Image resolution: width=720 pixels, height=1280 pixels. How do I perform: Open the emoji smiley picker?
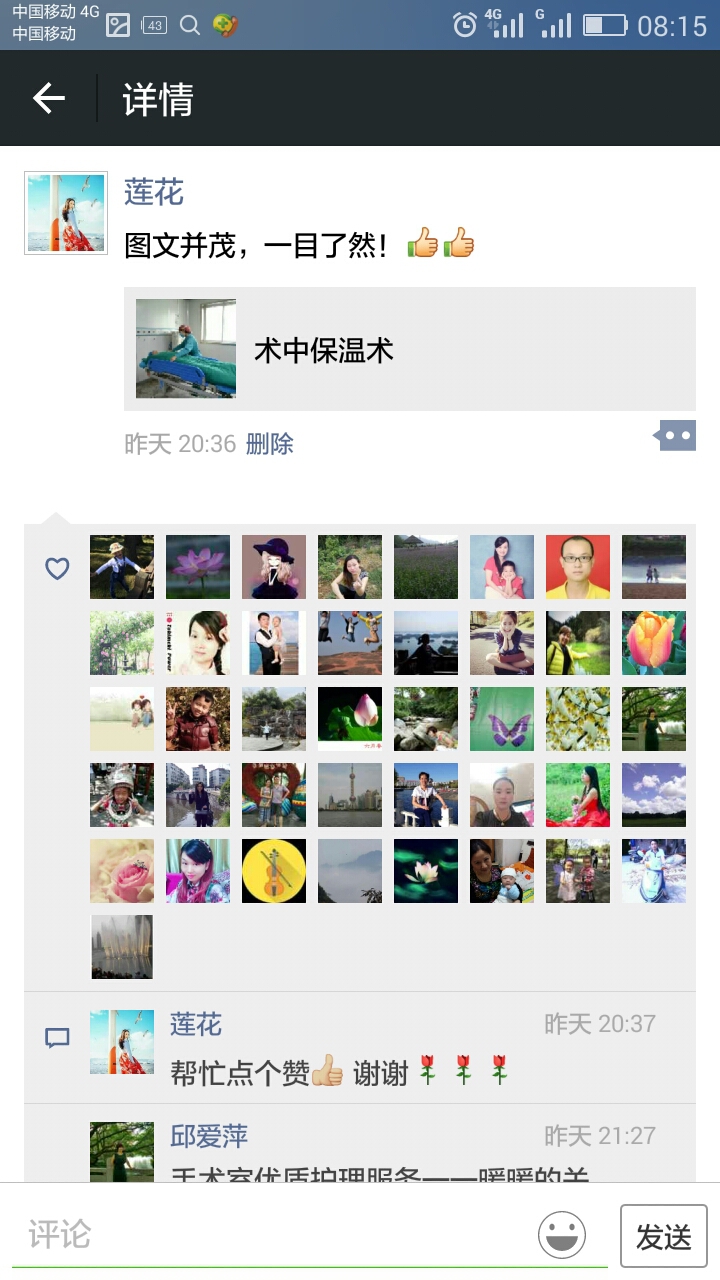562,1235
